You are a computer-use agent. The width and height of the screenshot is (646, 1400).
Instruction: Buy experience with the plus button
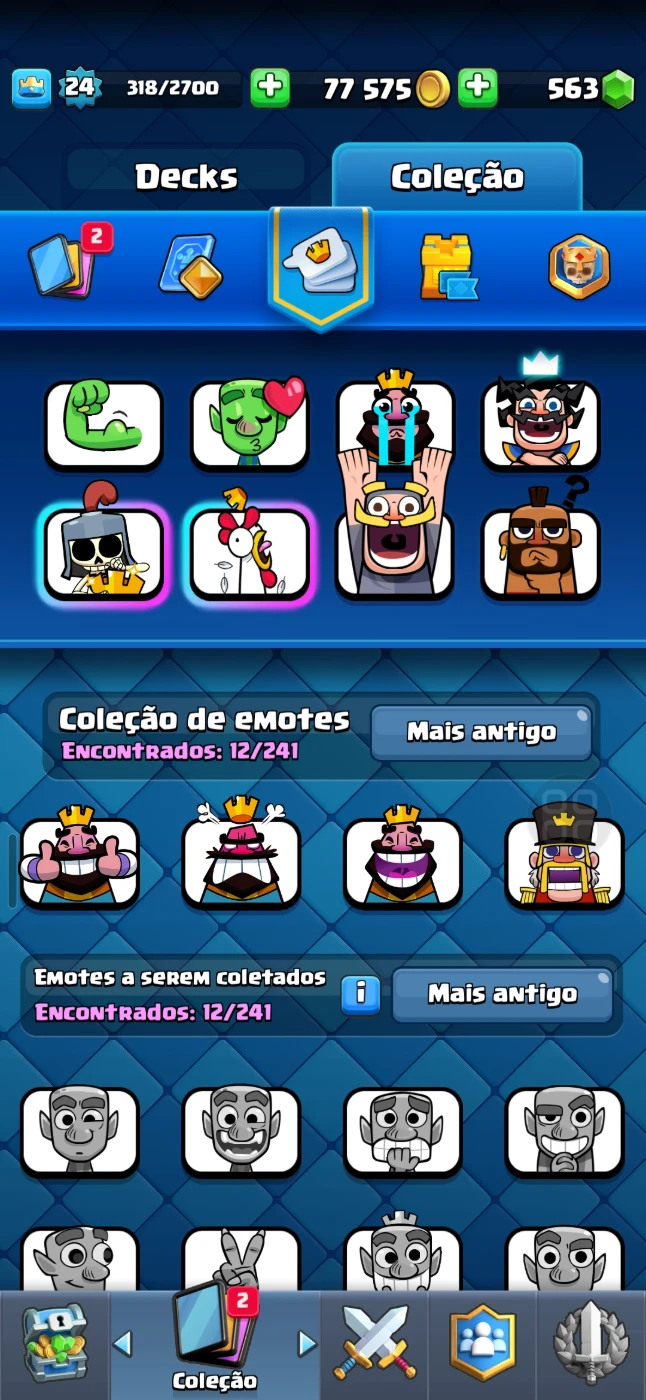click(x=269, y=89)
